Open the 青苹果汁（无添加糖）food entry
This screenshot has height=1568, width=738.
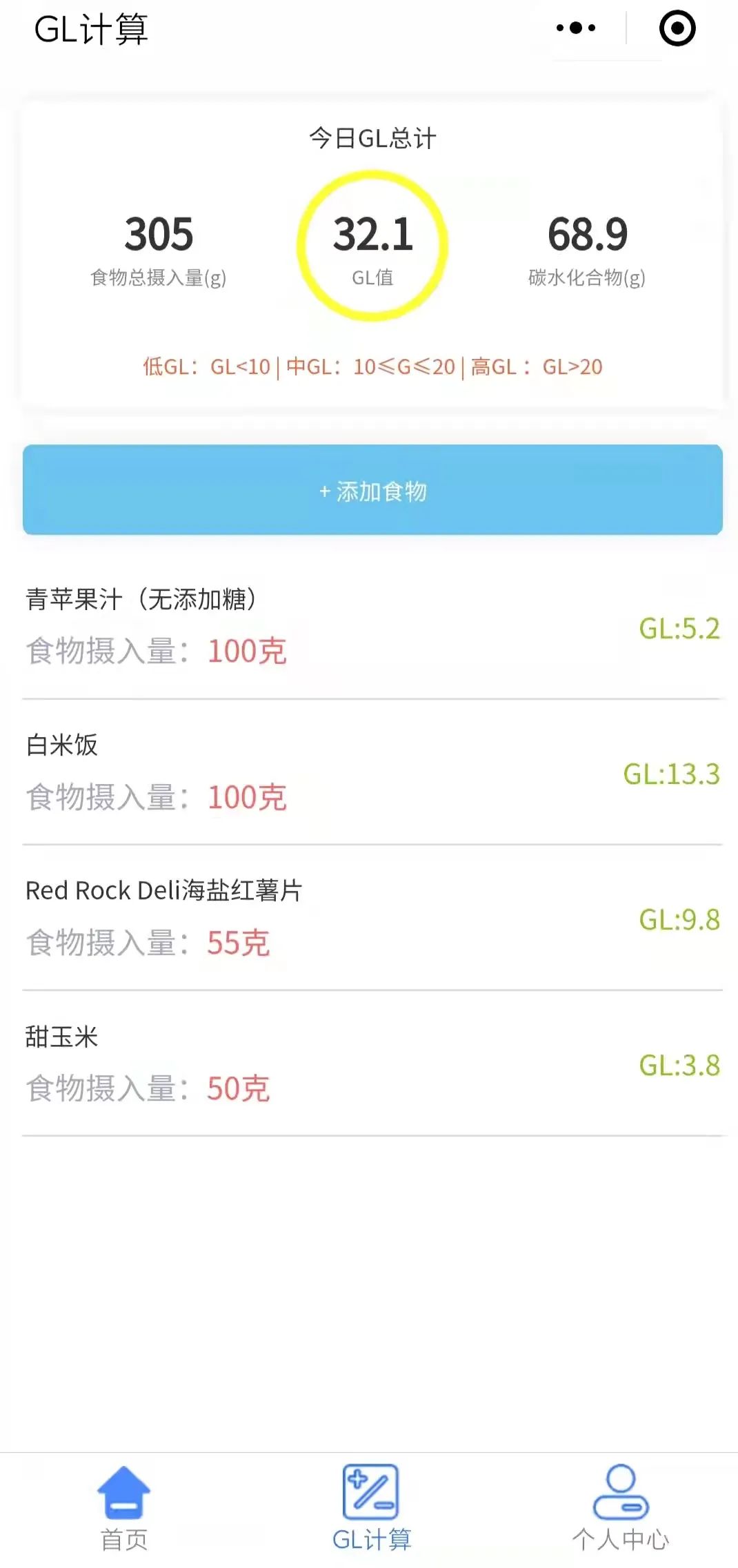coord(372,627)
